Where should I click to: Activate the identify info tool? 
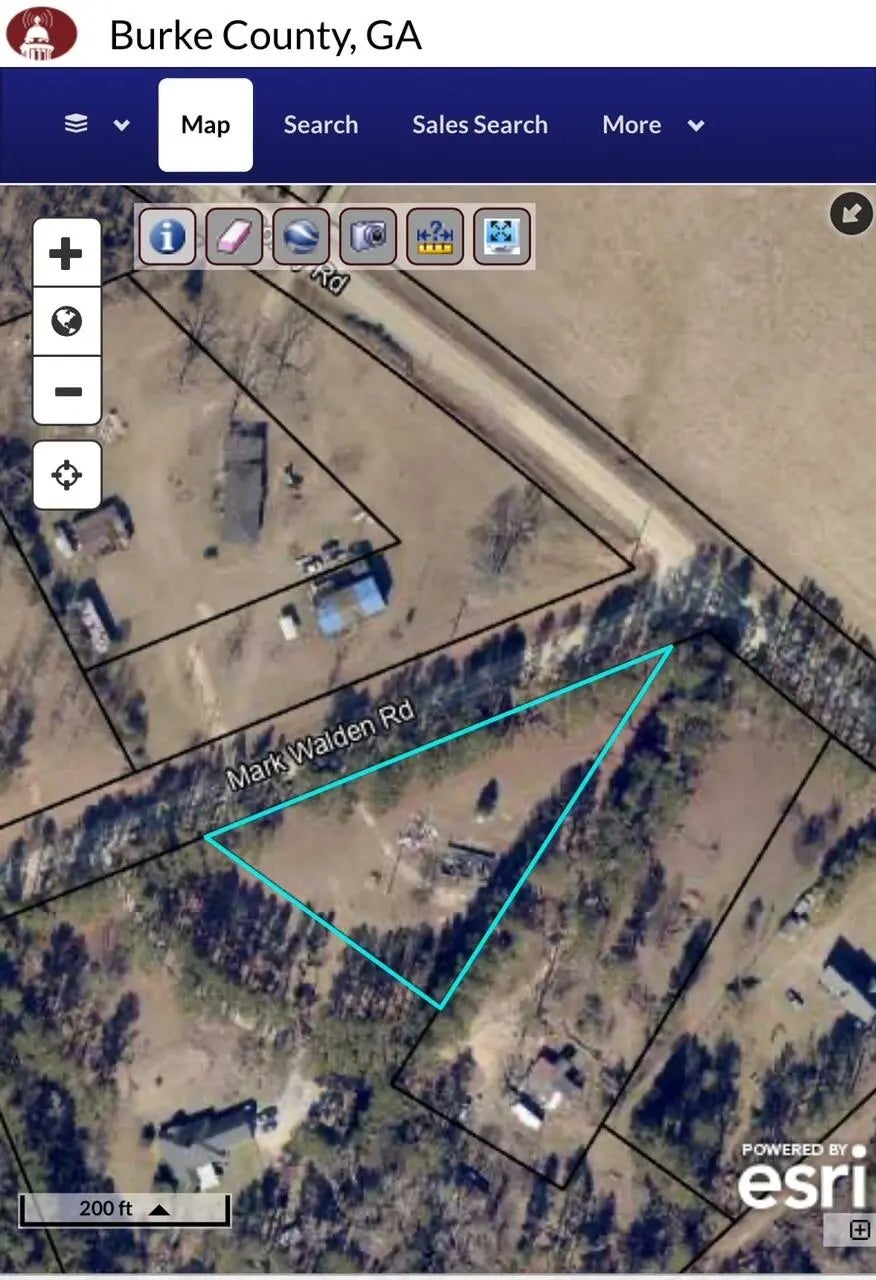(x=167, y=237)
